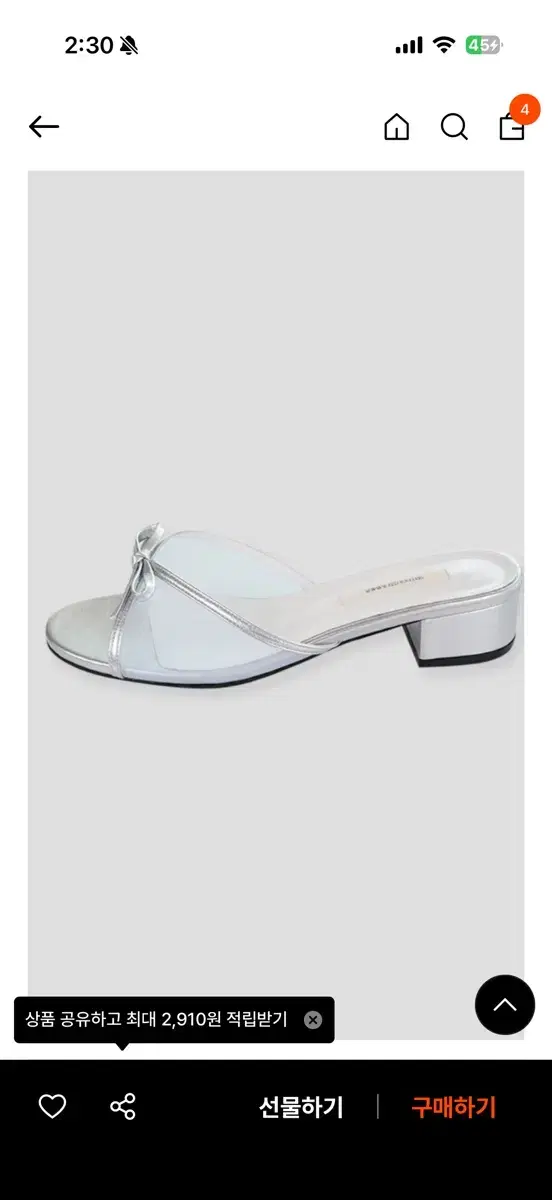Dismiss the 2,910원 share reward tooltip
Screen dimensions: 552x1200
313,1020
